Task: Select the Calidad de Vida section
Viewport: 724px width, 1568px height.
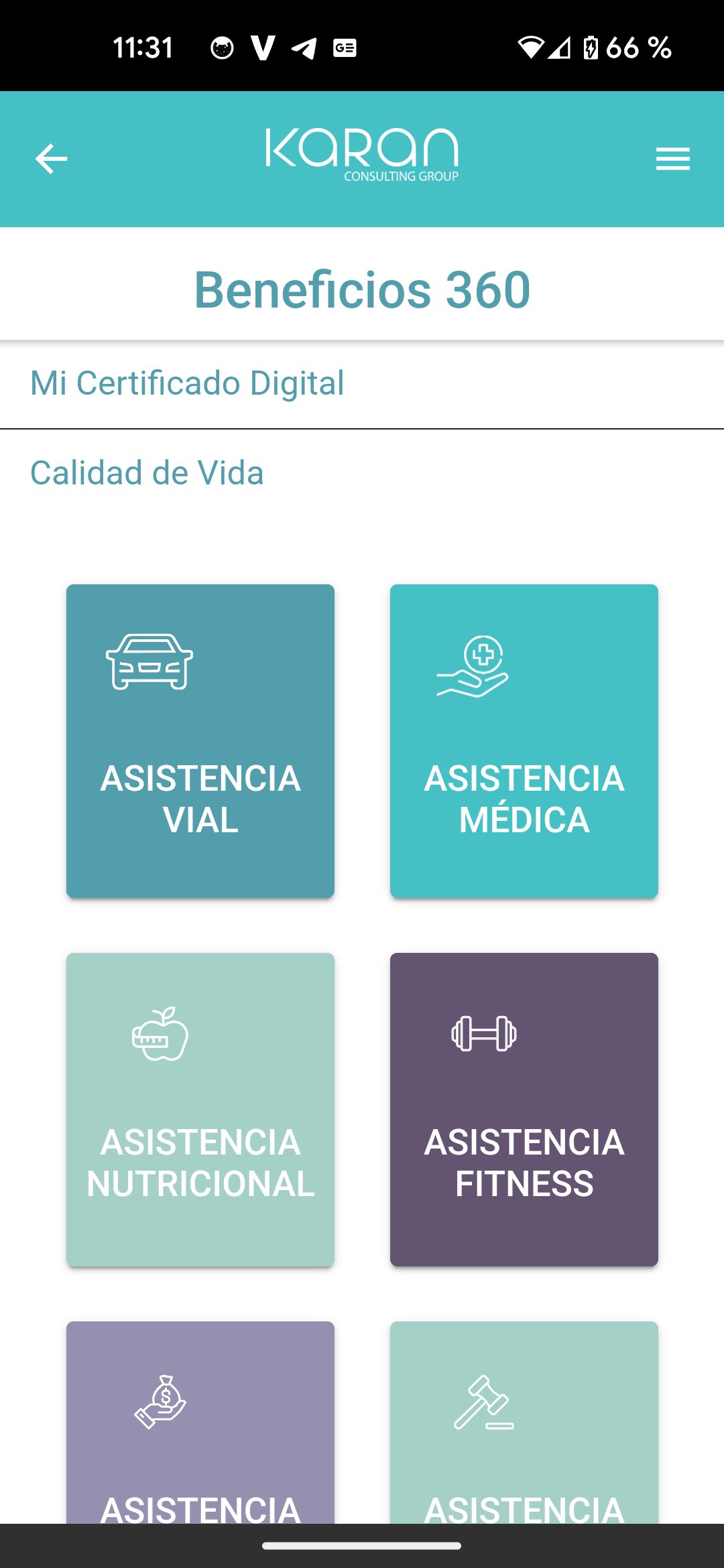Action: (x=147, y=473)
